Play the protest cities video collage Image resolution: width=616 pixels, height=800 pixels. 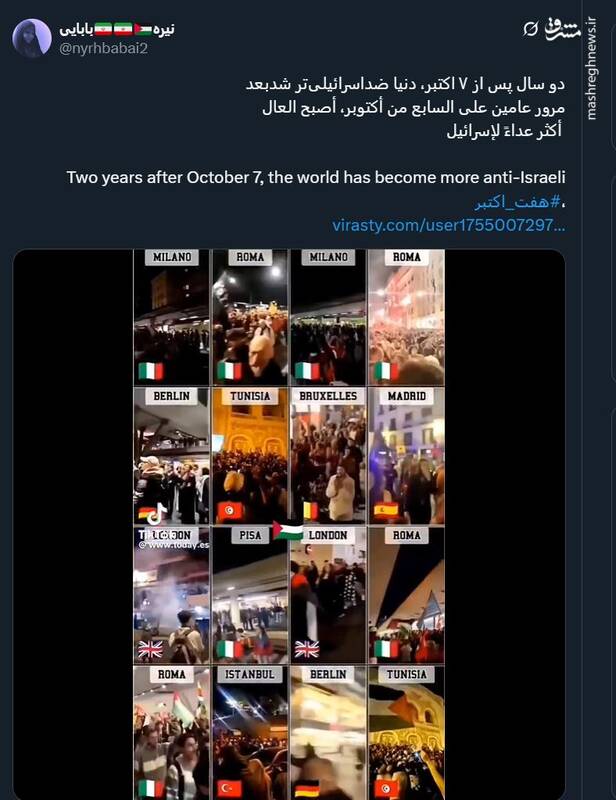click(x=289, y=523)
